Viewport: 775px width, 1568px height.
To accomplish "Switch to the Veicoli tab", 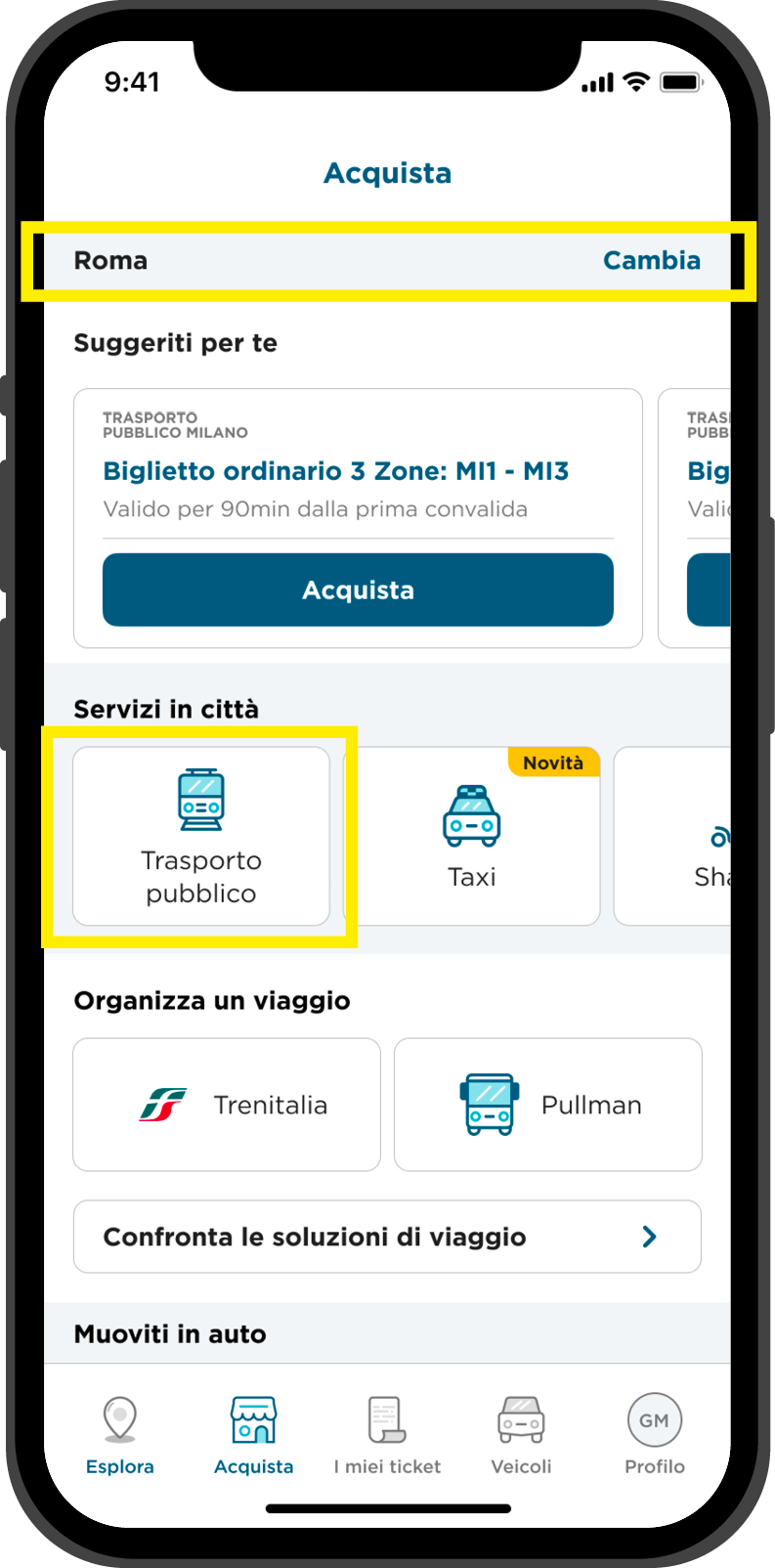I will (521, 1435).
